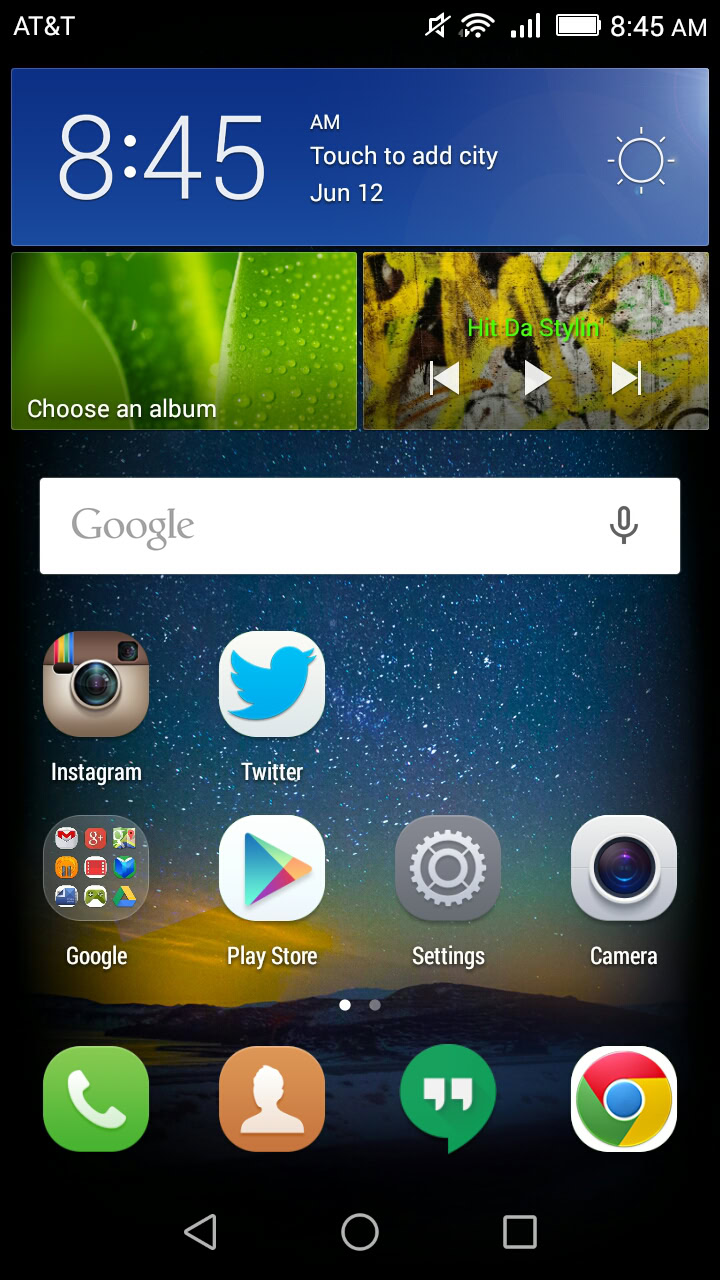
Task: Launch the Camera app
Action: [624, 868]
